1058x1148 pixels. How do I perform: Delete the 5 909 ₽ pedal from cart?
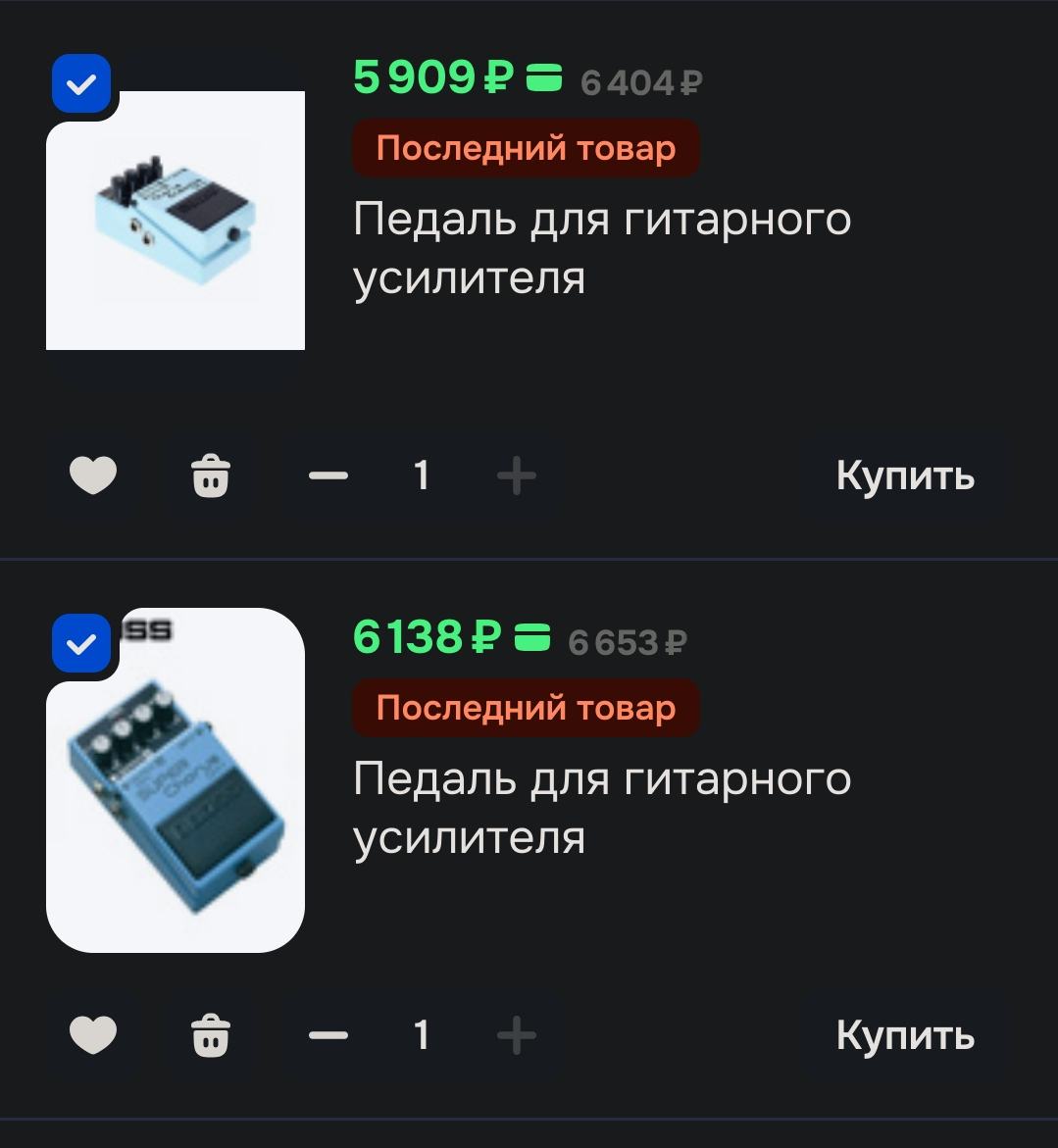211,476
